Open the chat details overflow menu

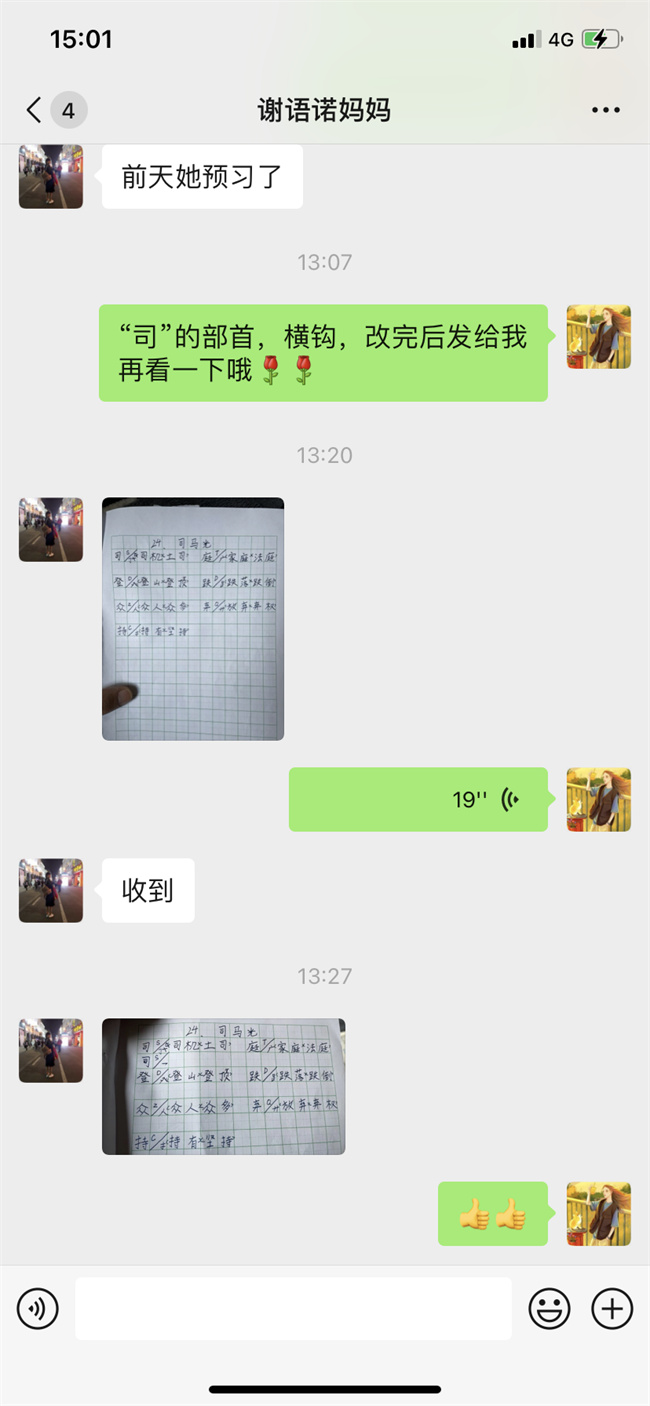pos(605,110)
